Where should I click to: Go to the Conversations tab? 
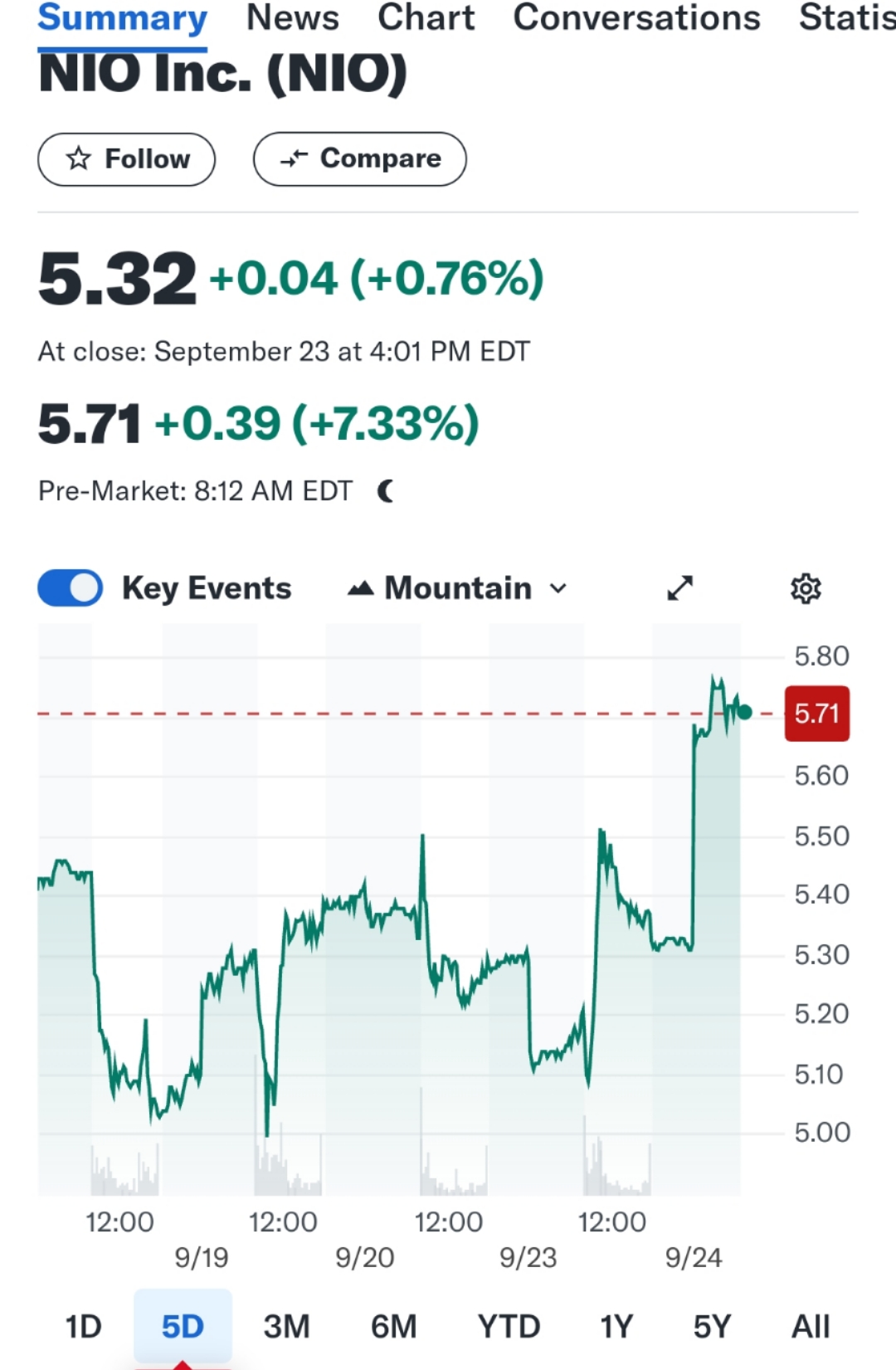pos(636,18)
